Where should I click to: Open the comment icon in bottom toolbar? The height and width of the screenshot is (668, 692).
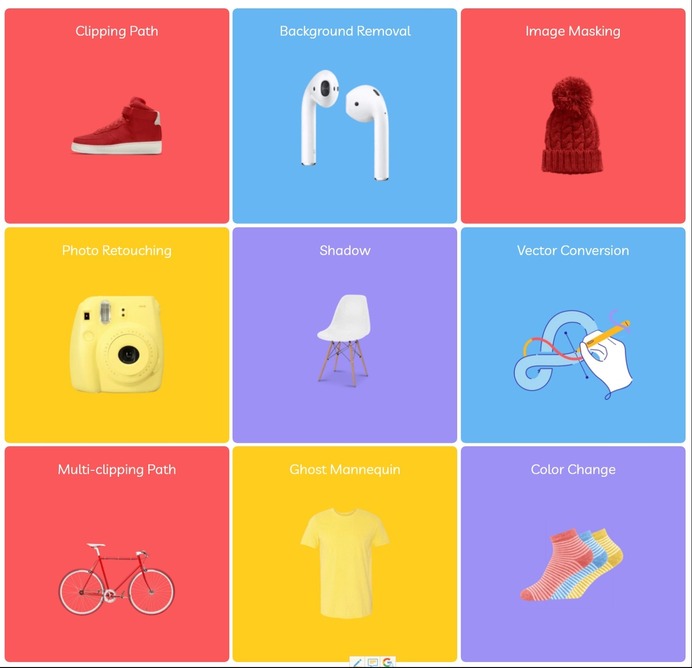373,662
